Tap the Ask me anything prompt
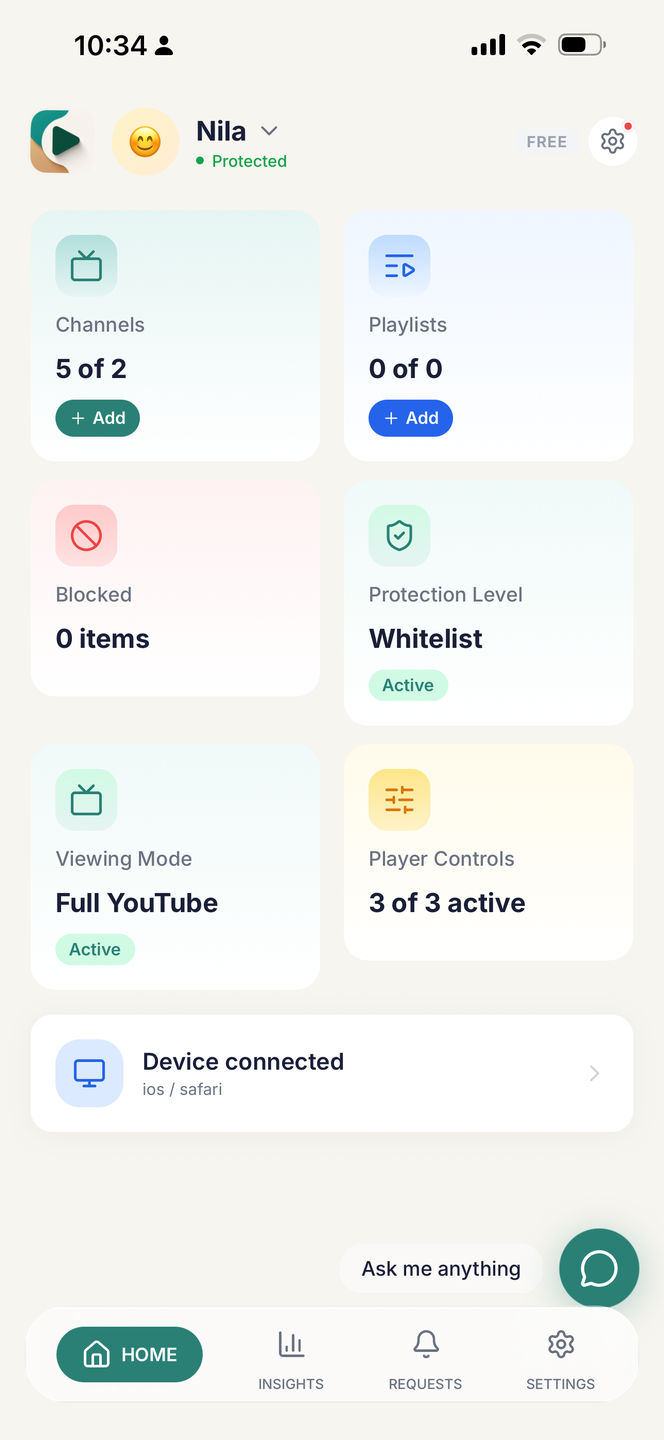Viewport: 664px width, 1440px height. click(441, 1269)
